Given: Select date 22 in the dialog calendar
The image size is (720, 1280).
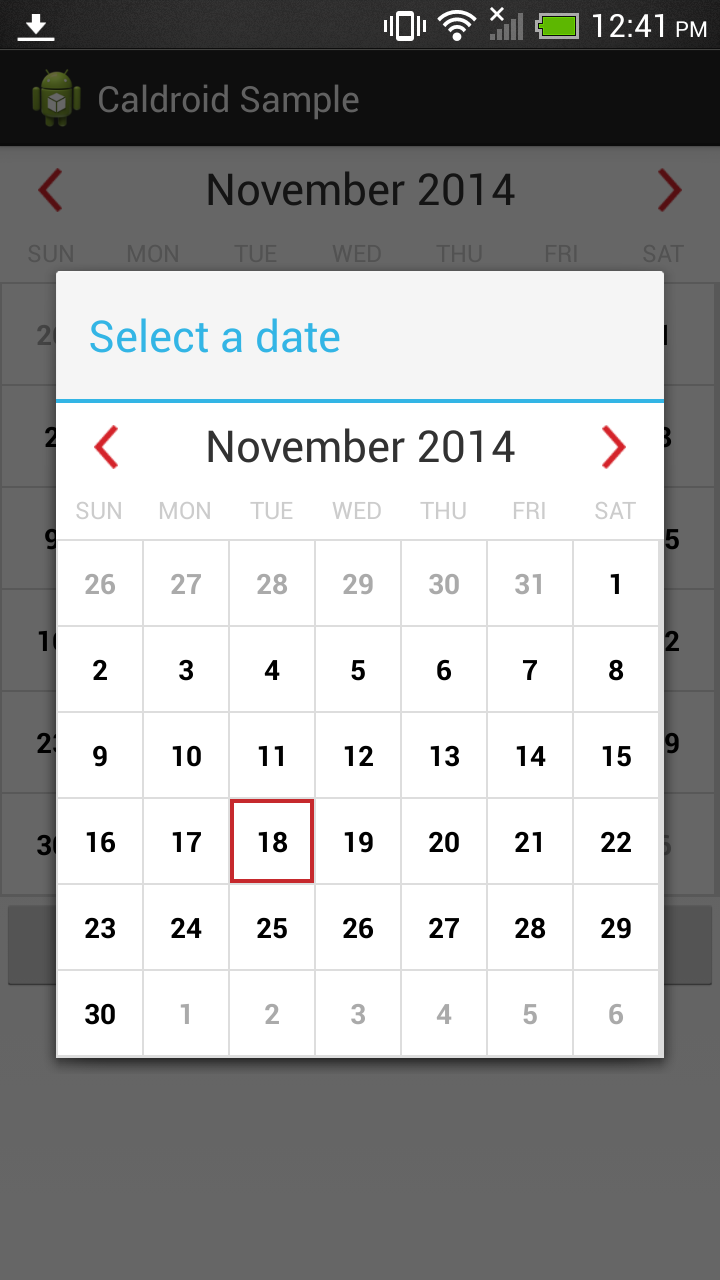Looking at the screenshot, I should 616,841.
